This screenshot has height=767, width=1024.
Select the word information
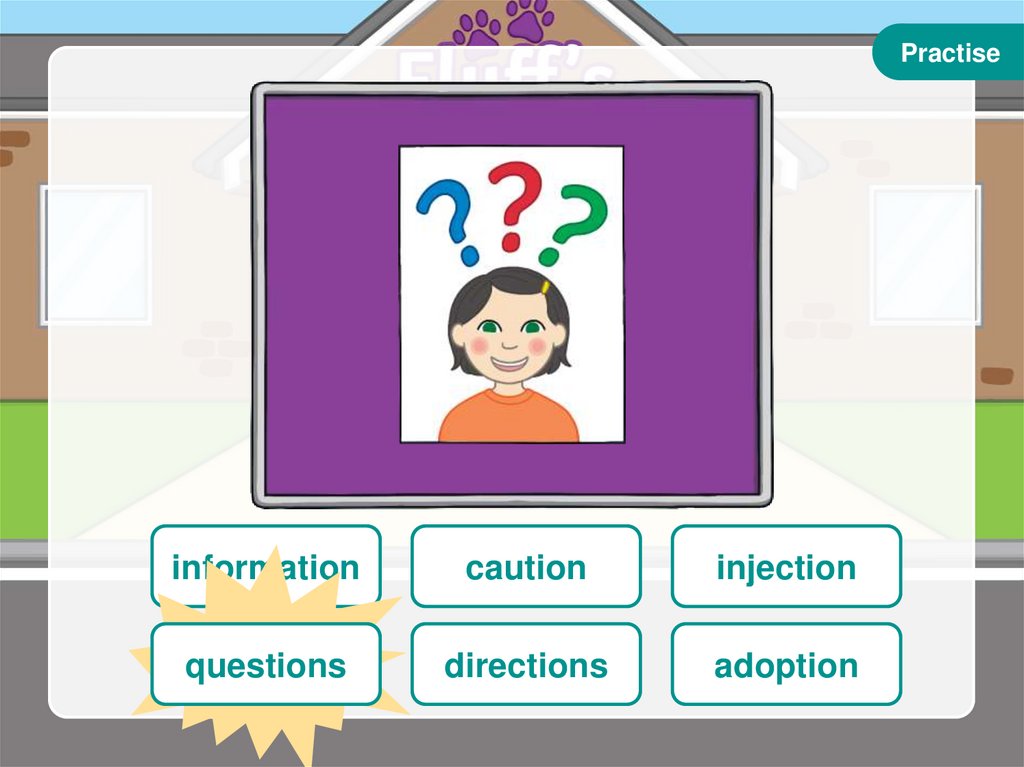point(266,566)
